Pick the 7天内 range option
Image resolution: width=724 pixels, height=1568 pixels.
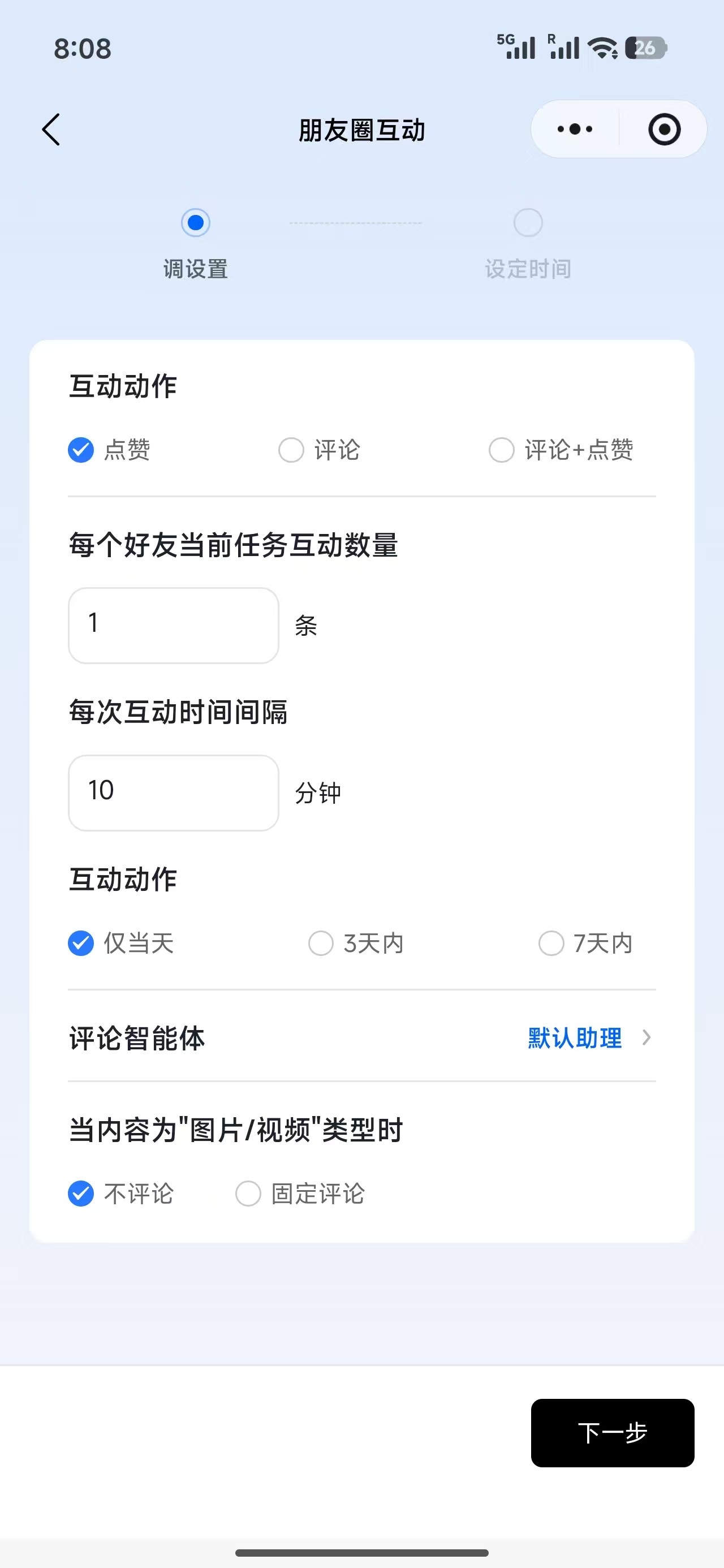click(551, 944)
